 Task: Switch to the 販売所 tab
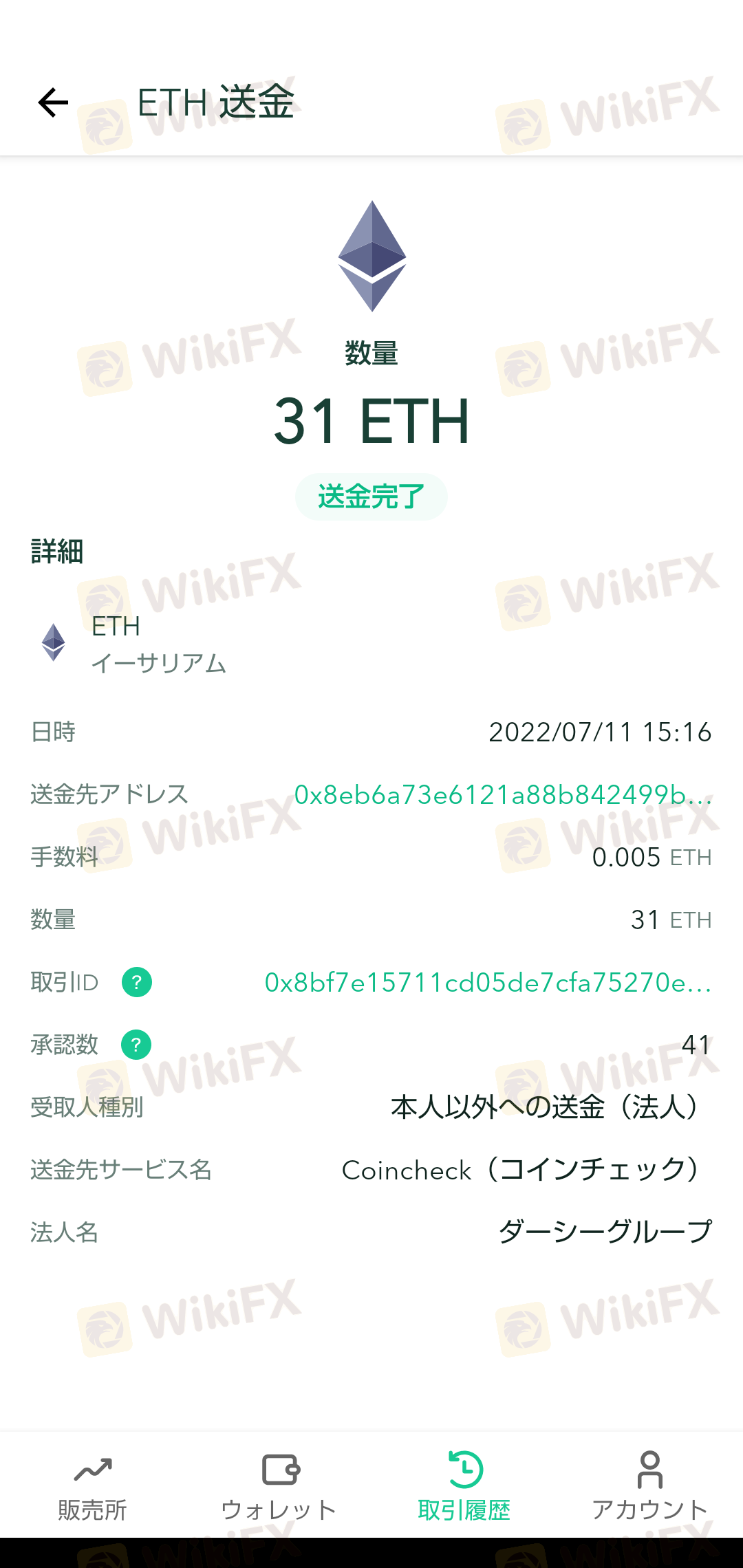[93, 1485]
